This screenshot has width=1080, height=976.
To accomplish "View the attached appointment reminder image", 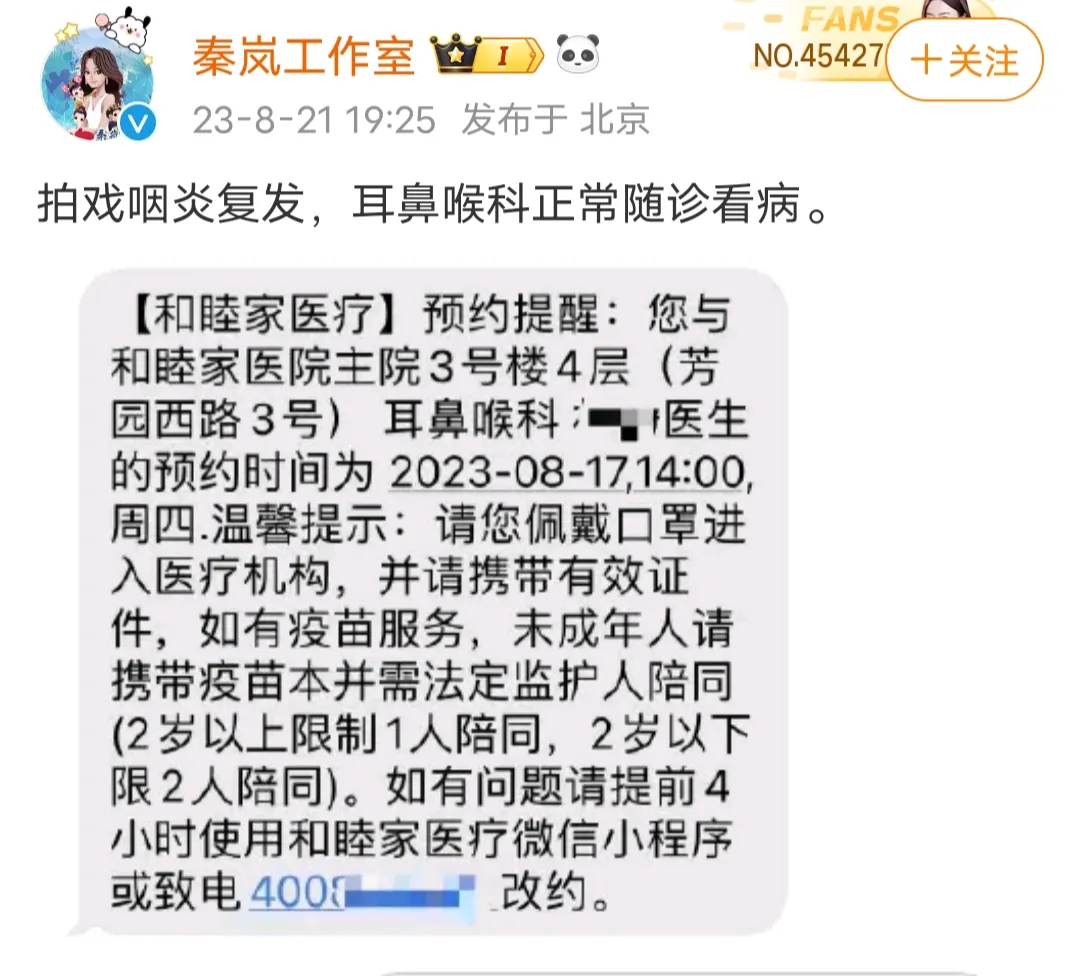I will point(432,600).
